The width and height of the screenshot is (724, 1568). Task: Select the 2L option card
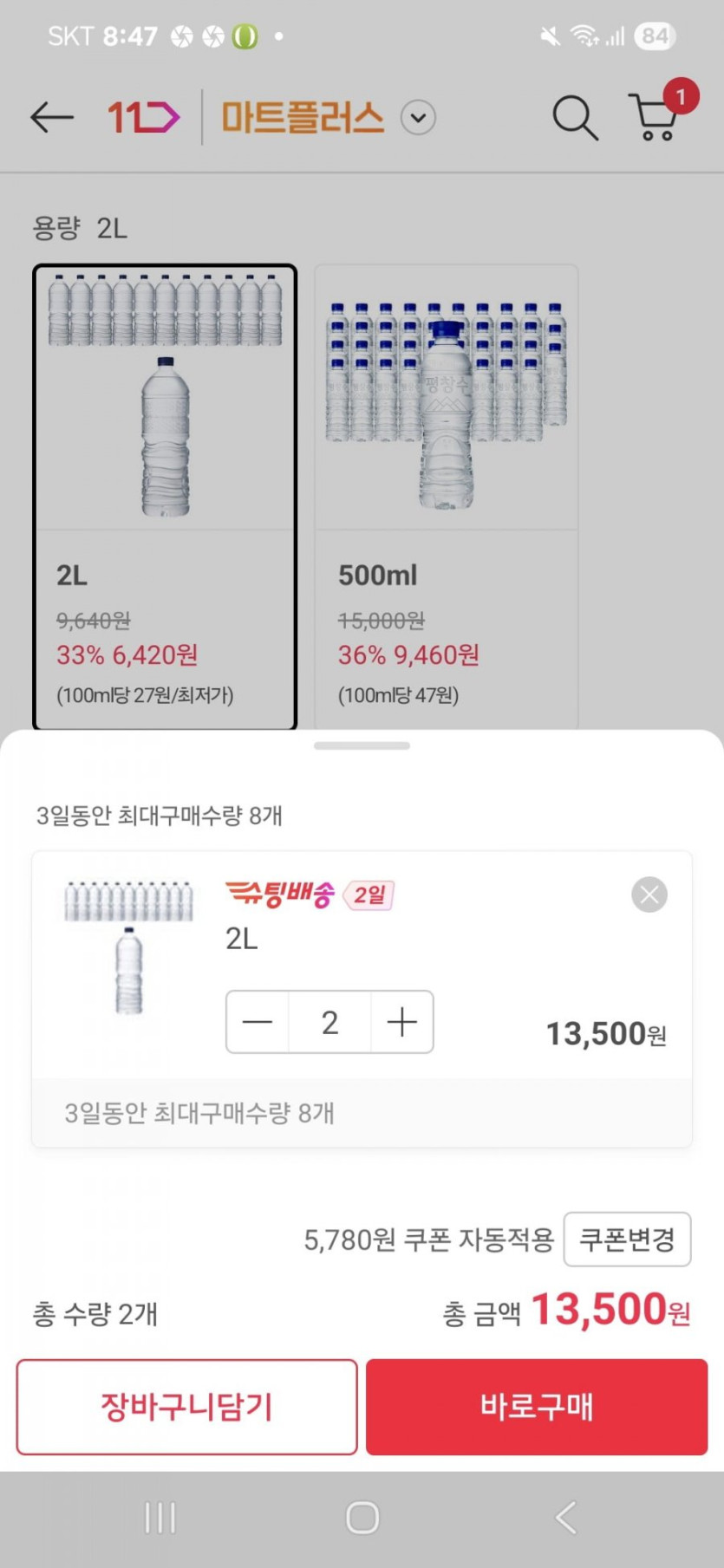point(165,496)
